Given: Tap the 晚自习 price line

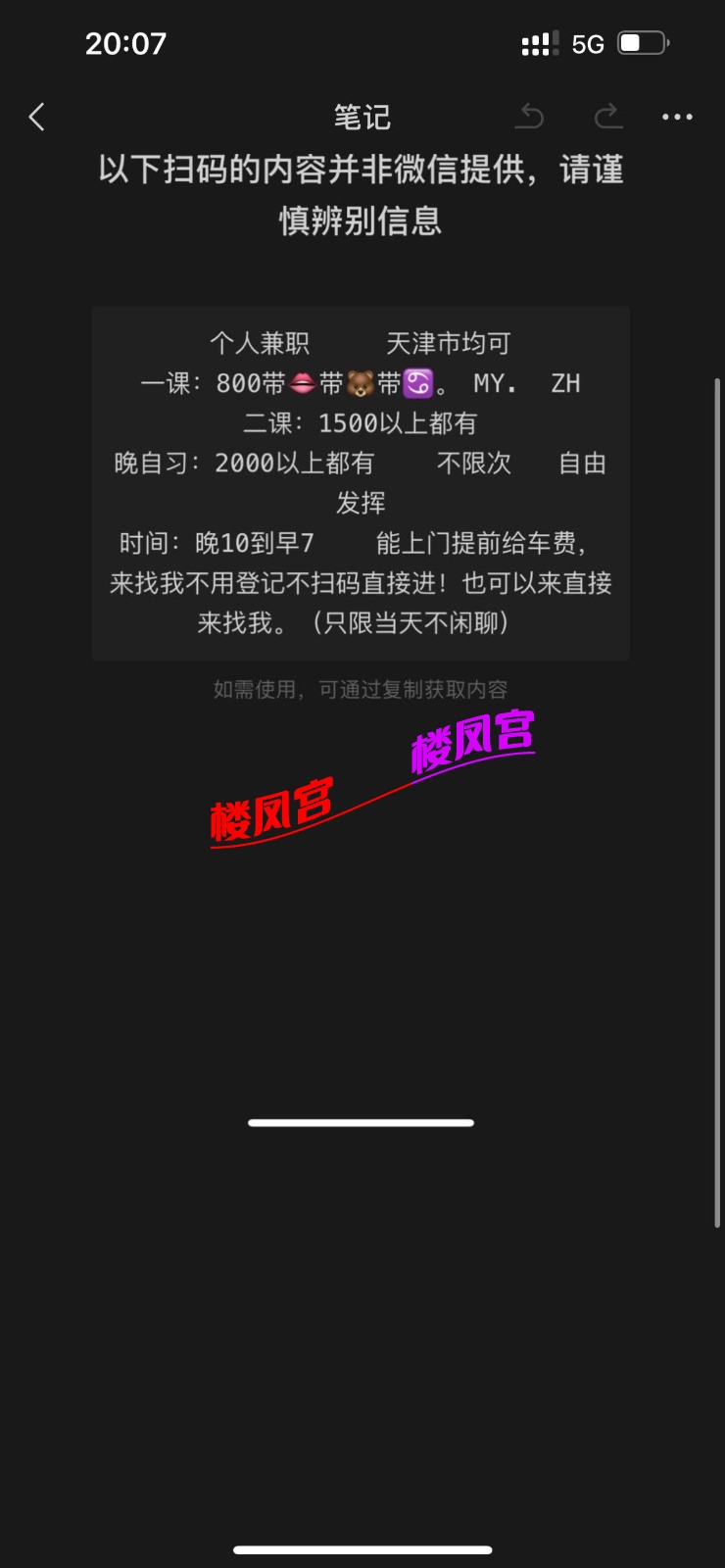Looking at the screenshot, I should click(x=361, y=463).
